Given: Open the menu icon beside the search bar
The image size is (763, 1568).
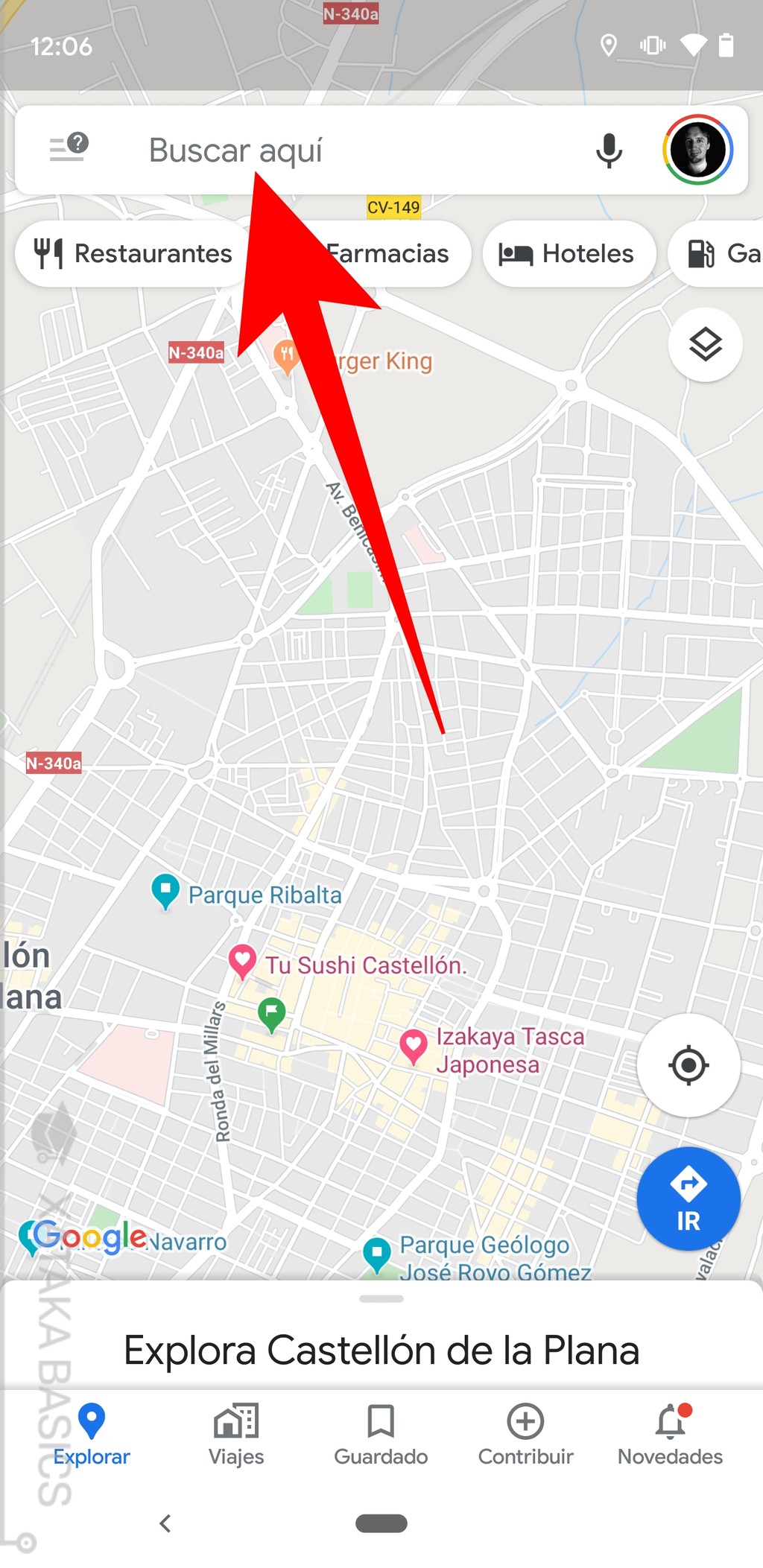Looking at the screenshot, I should click(x=67, y=147).
